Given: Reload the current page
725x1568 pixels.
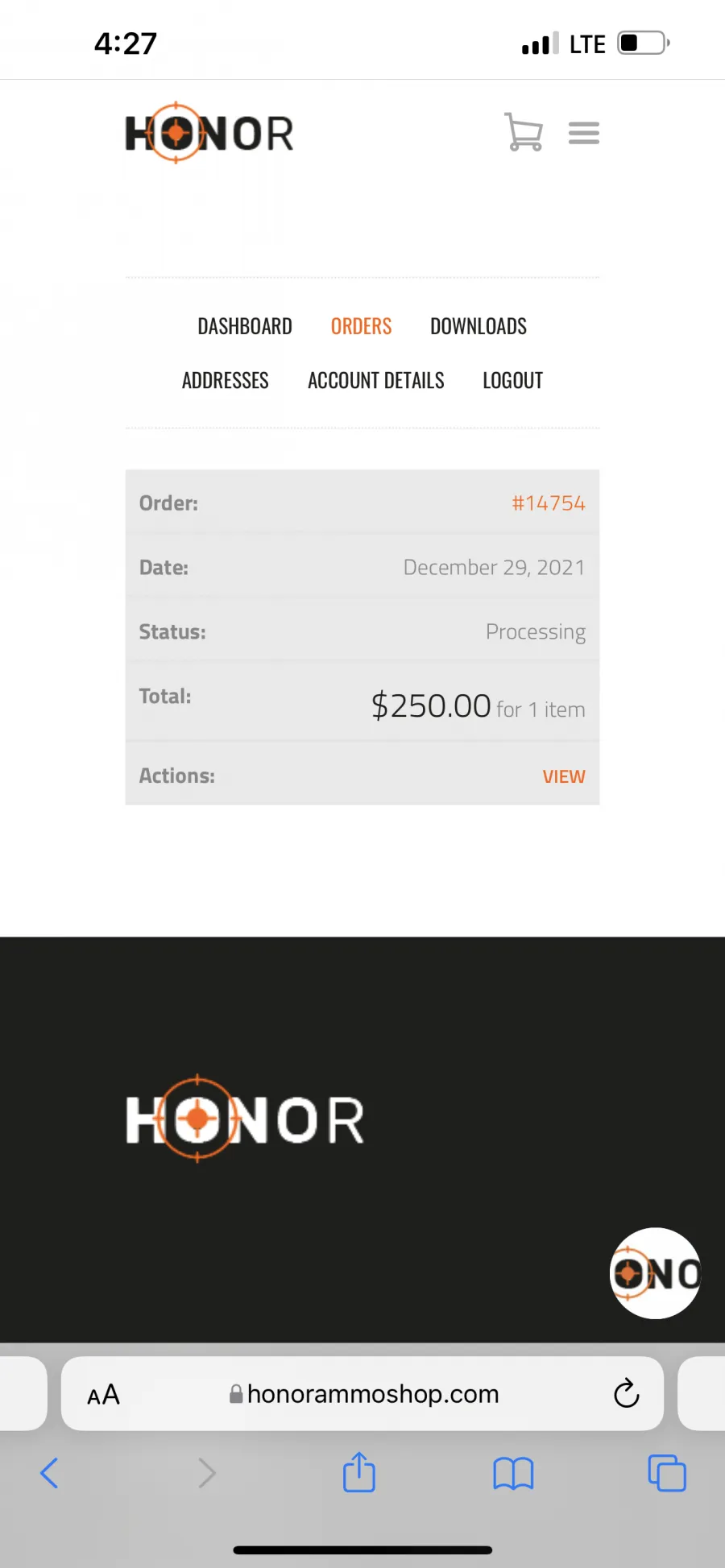Looking at the screenshot, I should click(x=626, y=1393).
